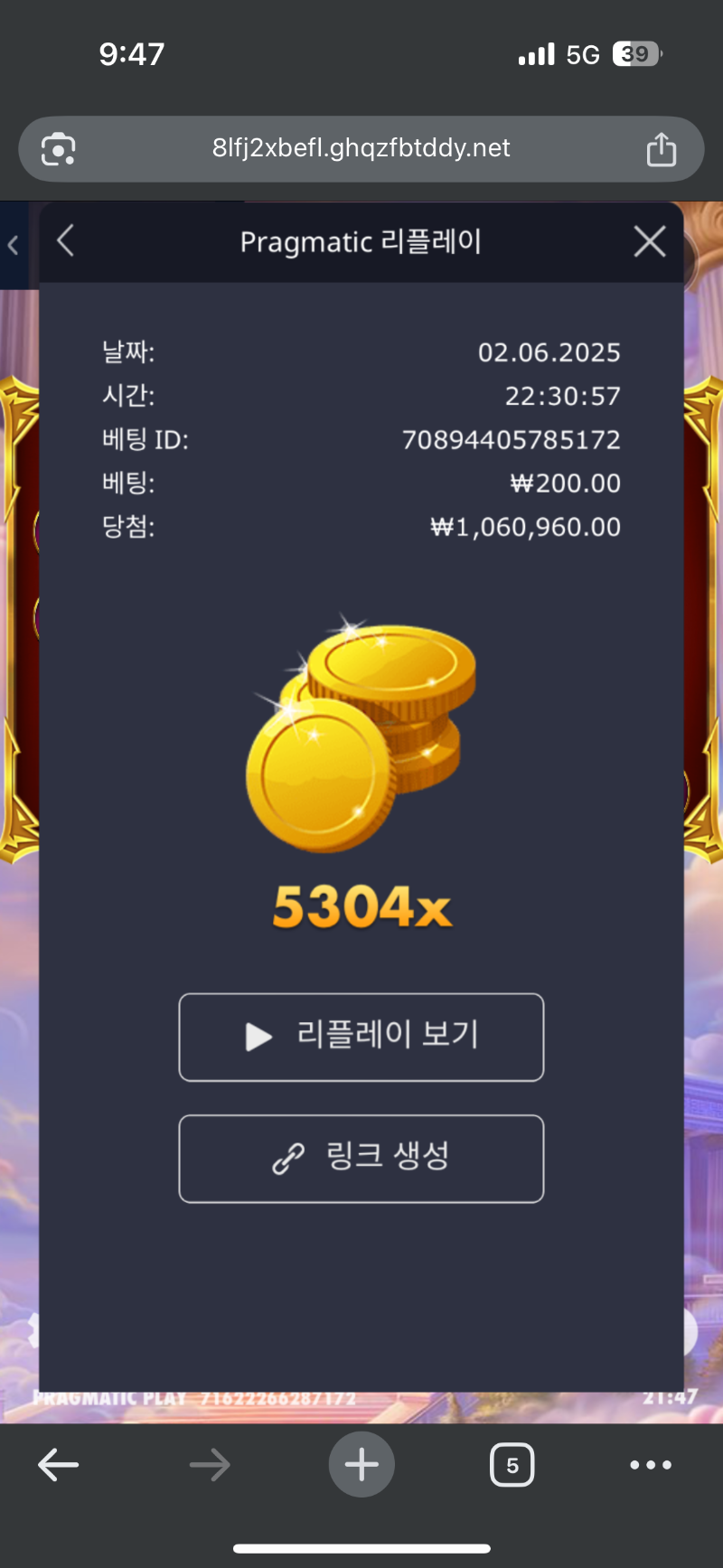
Task: Share this page from the address bar
Action: click(661, 149)
